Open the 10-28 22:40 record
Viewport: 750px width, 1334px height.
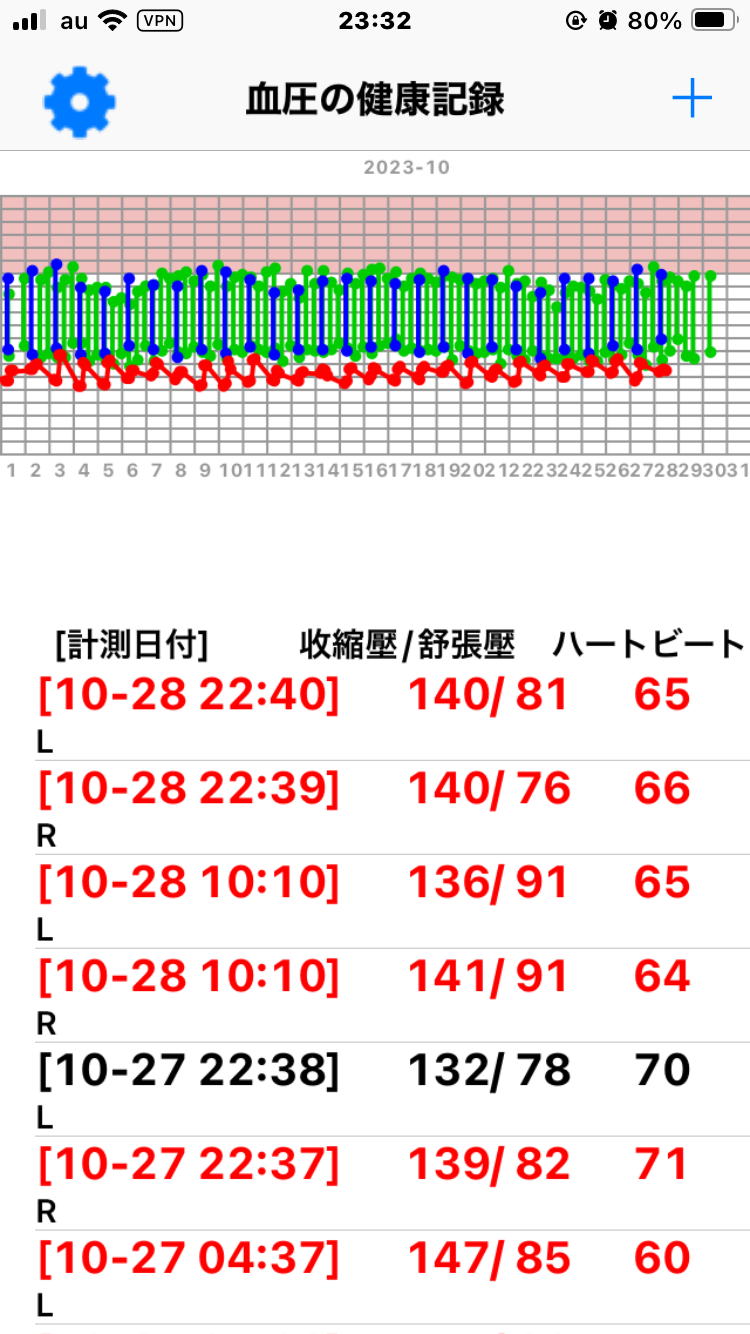pos(375,714)
